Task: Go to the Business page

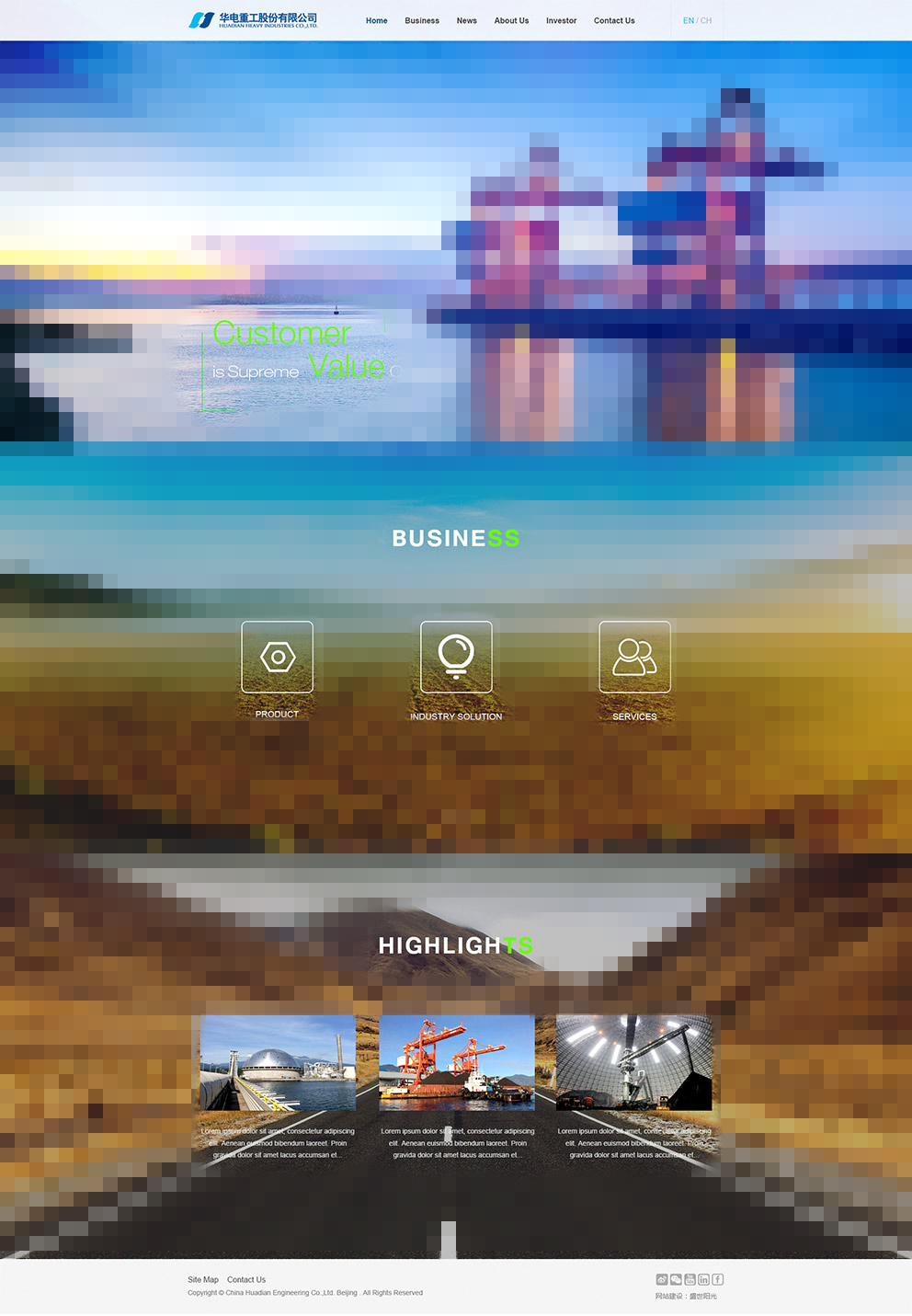Action: tap(422, 20)
